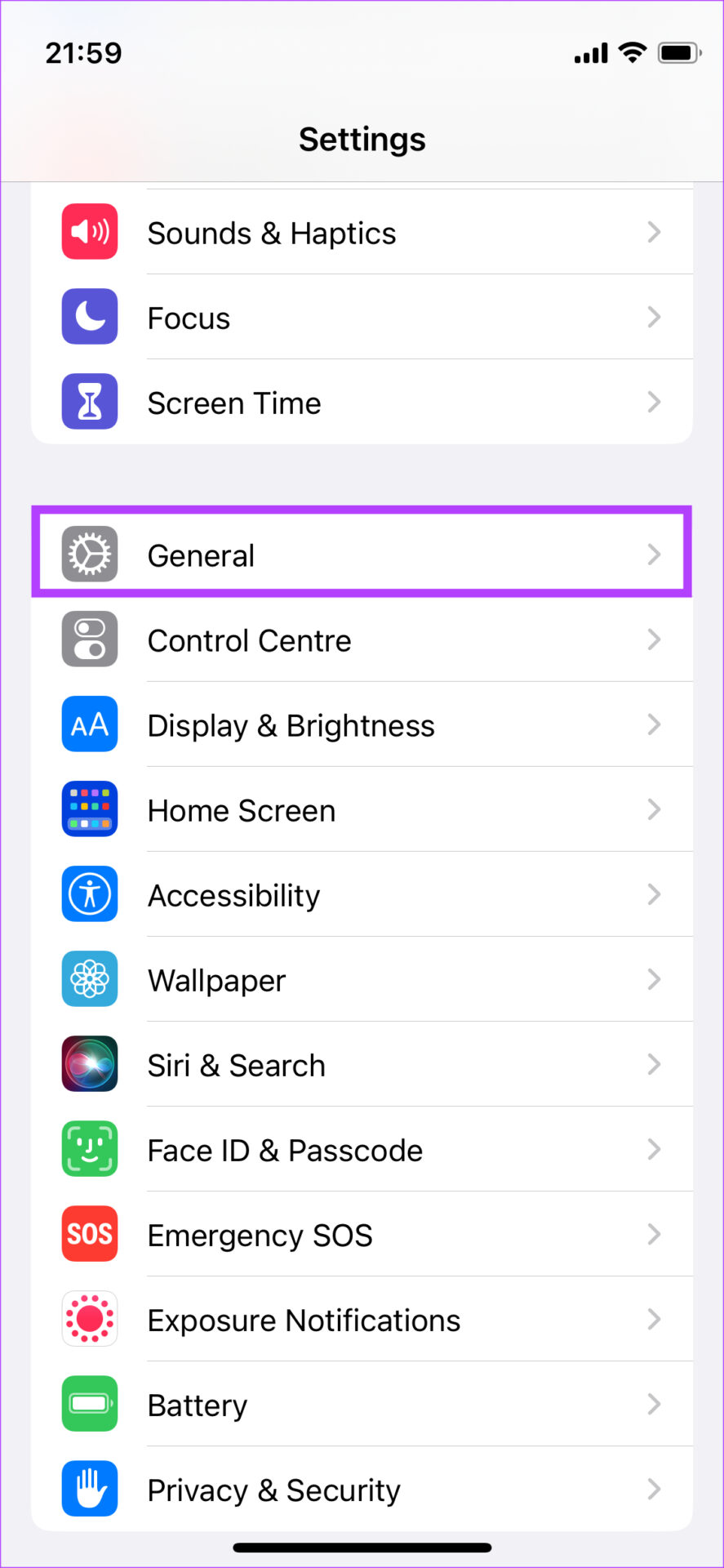Select Exposure Notifications
724x1568 pixels.
click(x=362, y=1320)
